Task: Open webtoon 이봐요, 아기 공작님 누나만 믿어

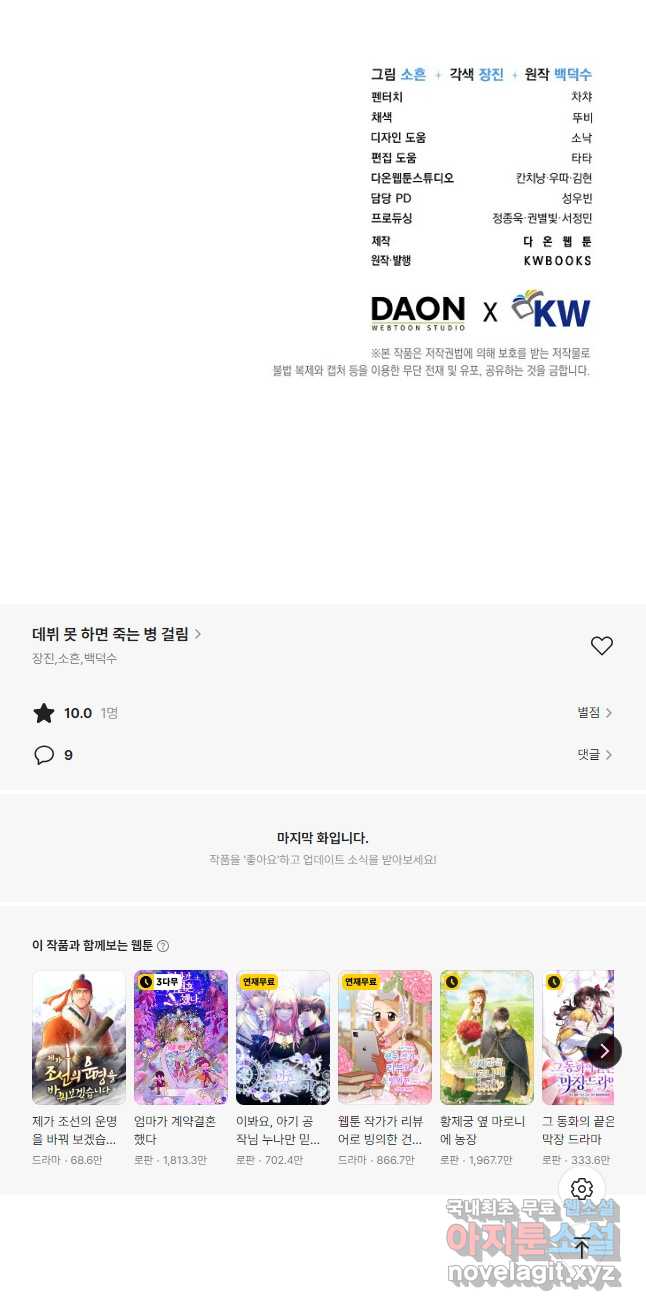Action: (283, 1069)
